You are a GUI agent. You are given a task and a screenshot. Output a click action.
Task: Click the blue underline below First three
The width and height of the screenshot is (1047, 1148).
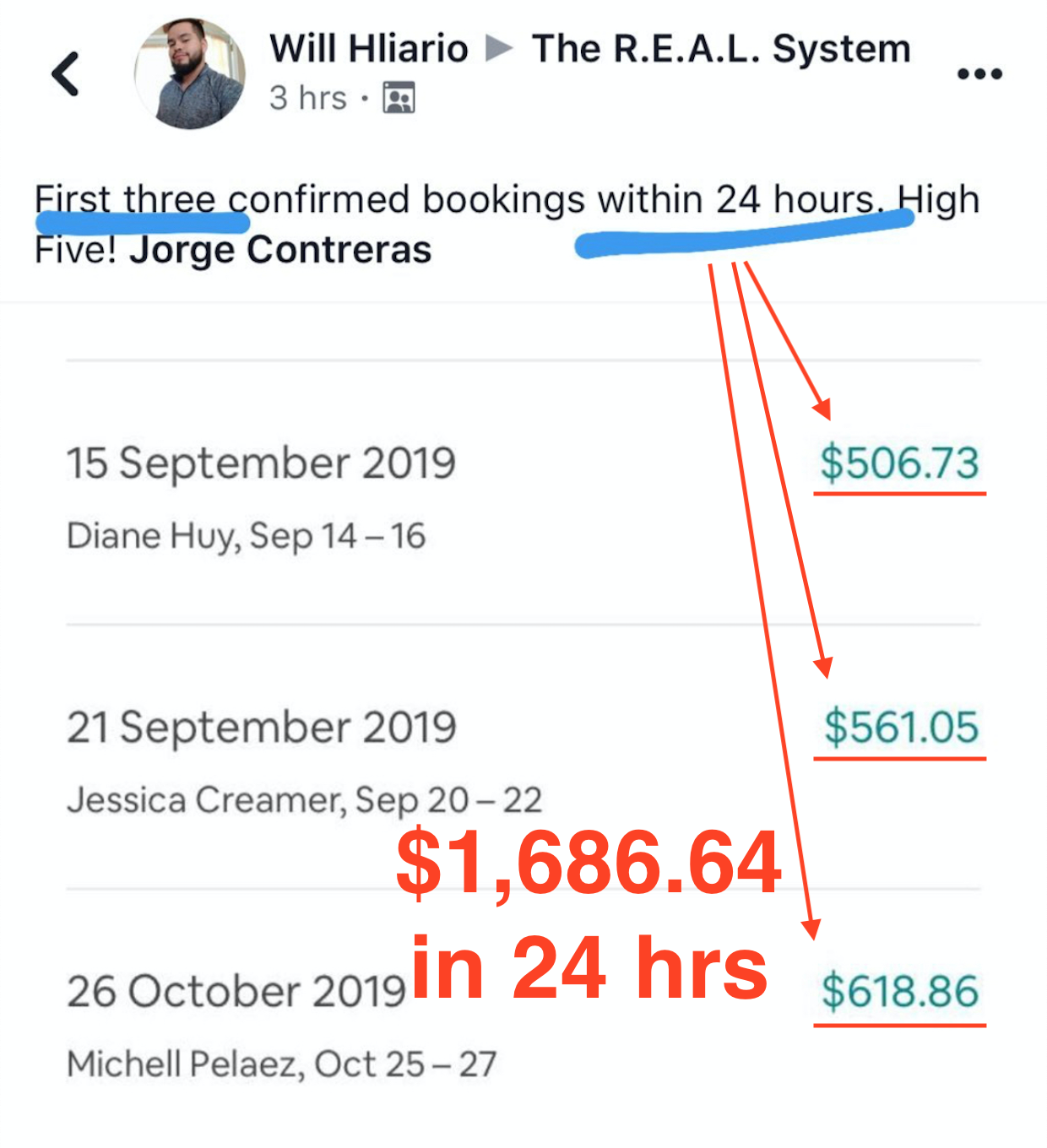point(142,221)
